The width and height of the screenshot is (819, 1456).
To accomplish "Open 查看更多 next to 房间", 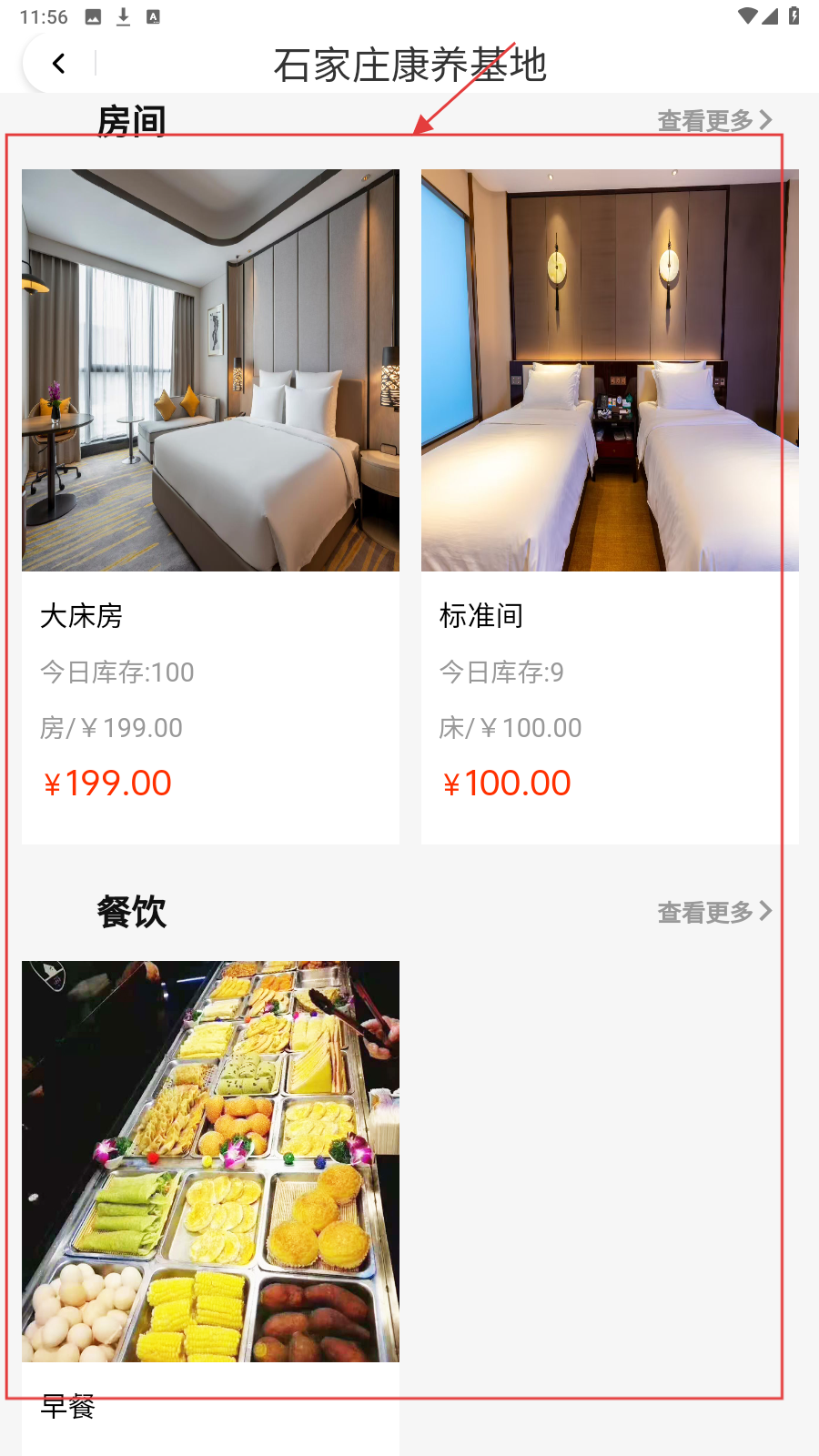I will 714,120.
